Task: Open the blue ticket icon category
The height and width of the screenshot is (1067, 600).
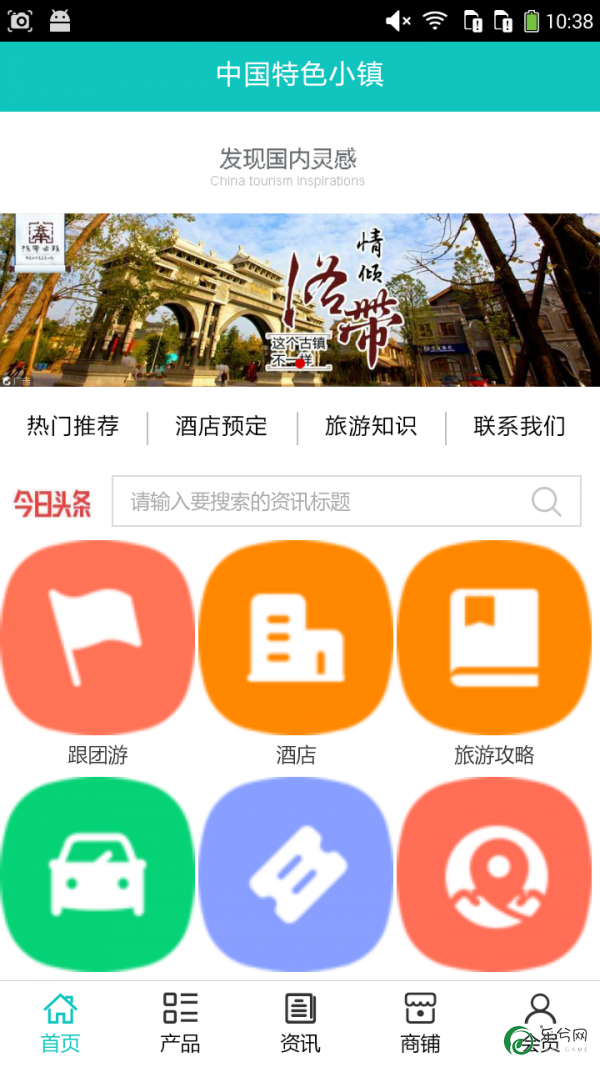Action: tap(296, 875)
